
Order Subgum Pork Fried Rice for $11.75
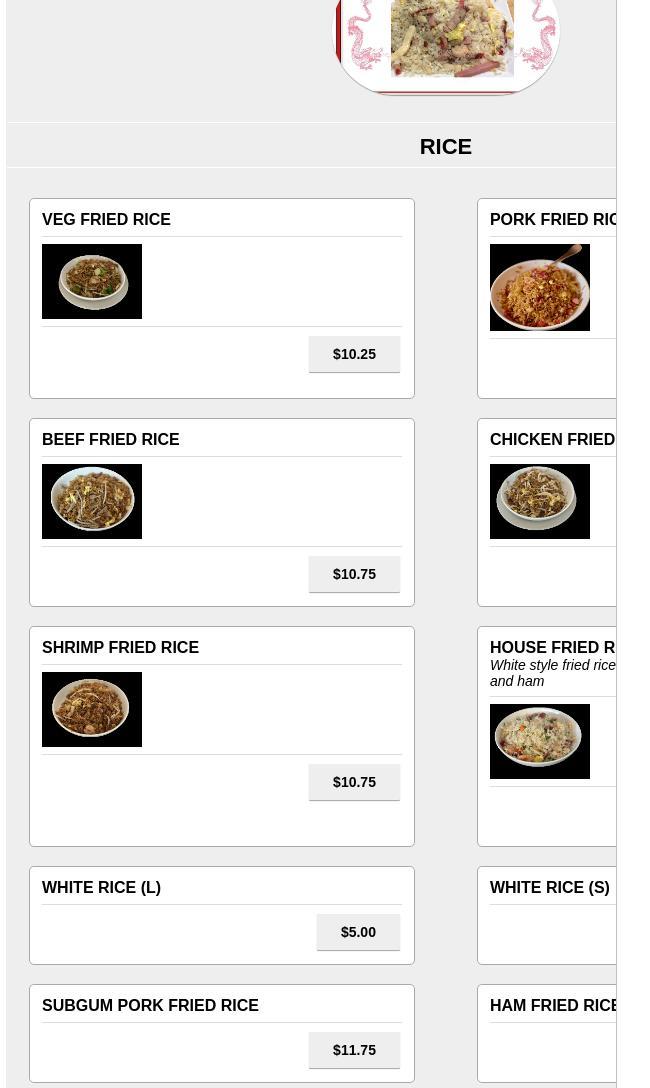pos(354,1050)
